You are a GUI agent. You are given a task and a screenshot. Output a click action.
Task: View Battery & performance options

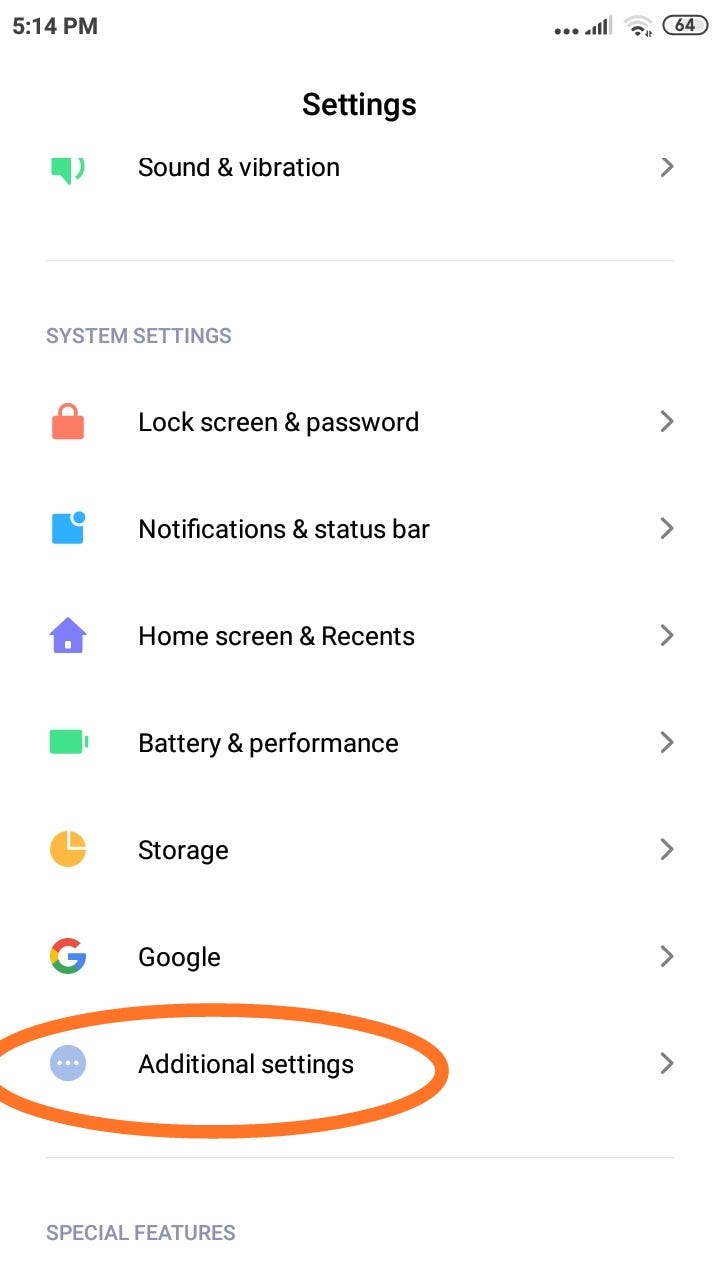[x=268, y=743]
